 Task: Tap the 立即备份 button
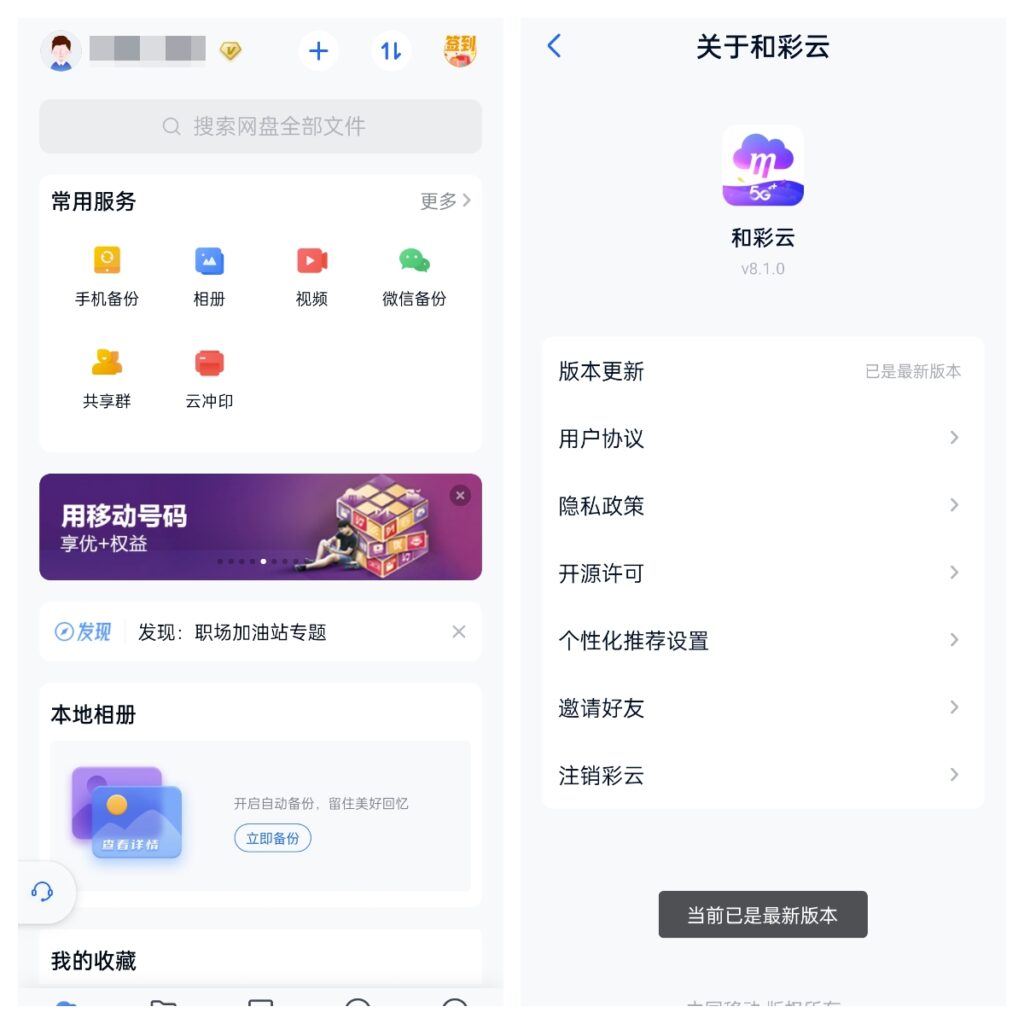point(273,838)
